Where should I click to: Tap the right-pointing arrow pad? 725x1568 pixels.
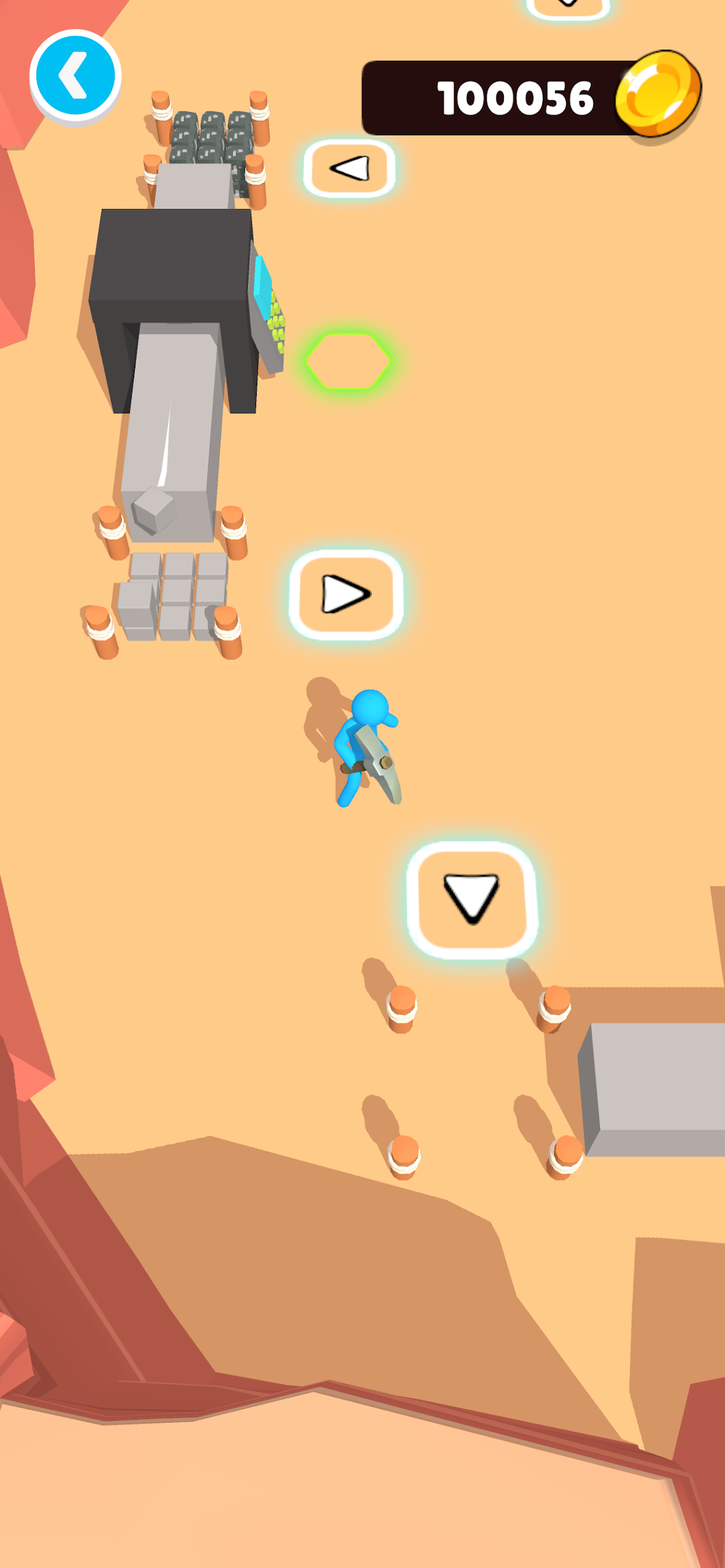click(x=346, y=594)
